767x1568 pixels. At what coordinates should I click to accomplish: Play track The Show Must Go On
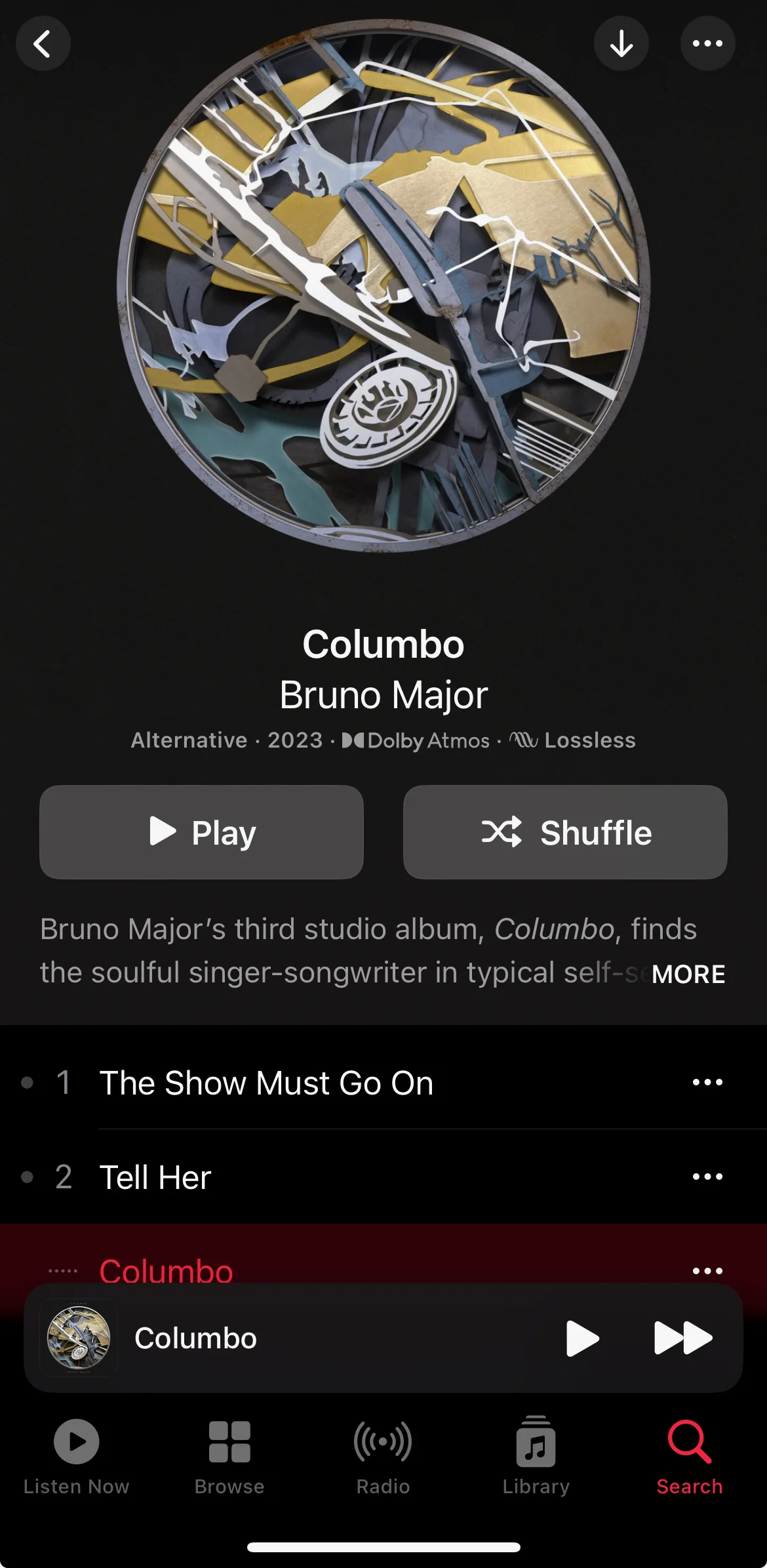(266, 1083)
